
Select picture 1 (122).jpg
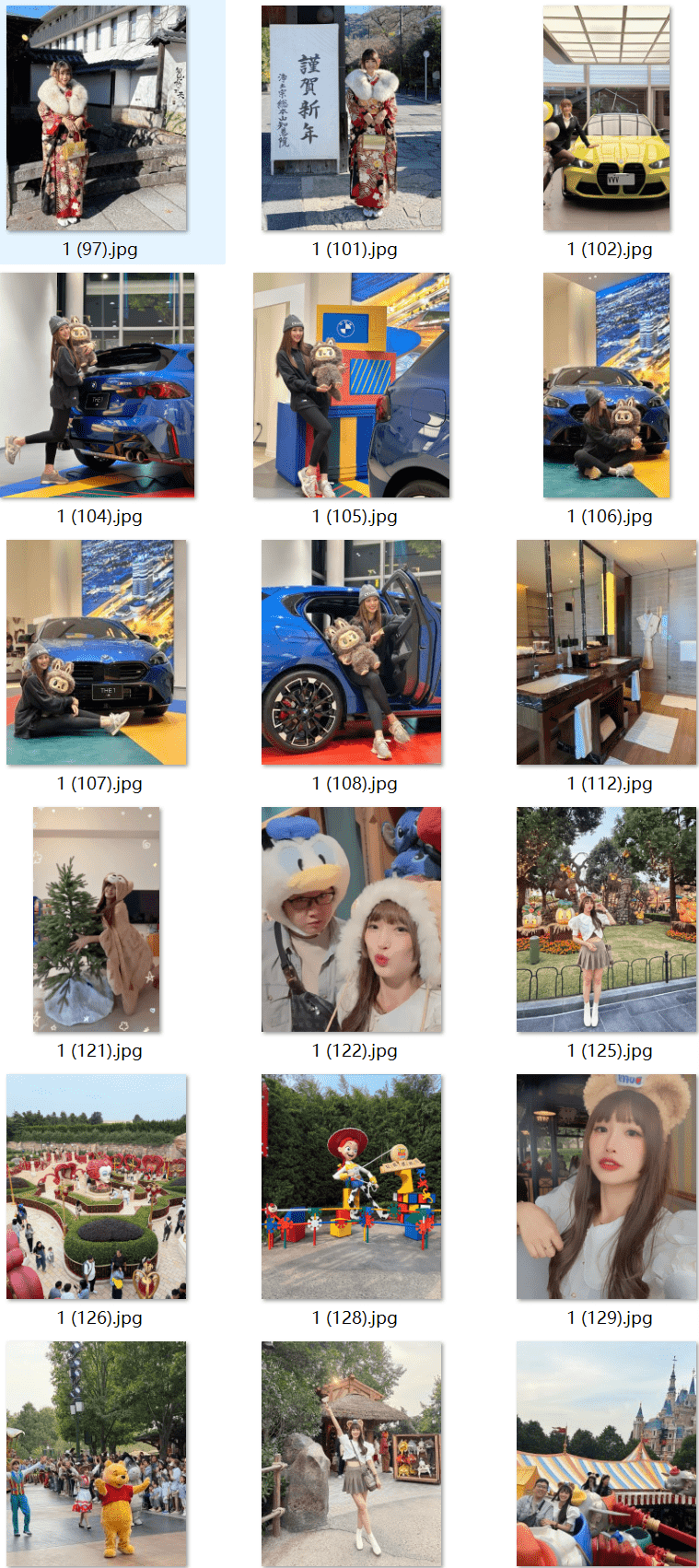[352, 919]
